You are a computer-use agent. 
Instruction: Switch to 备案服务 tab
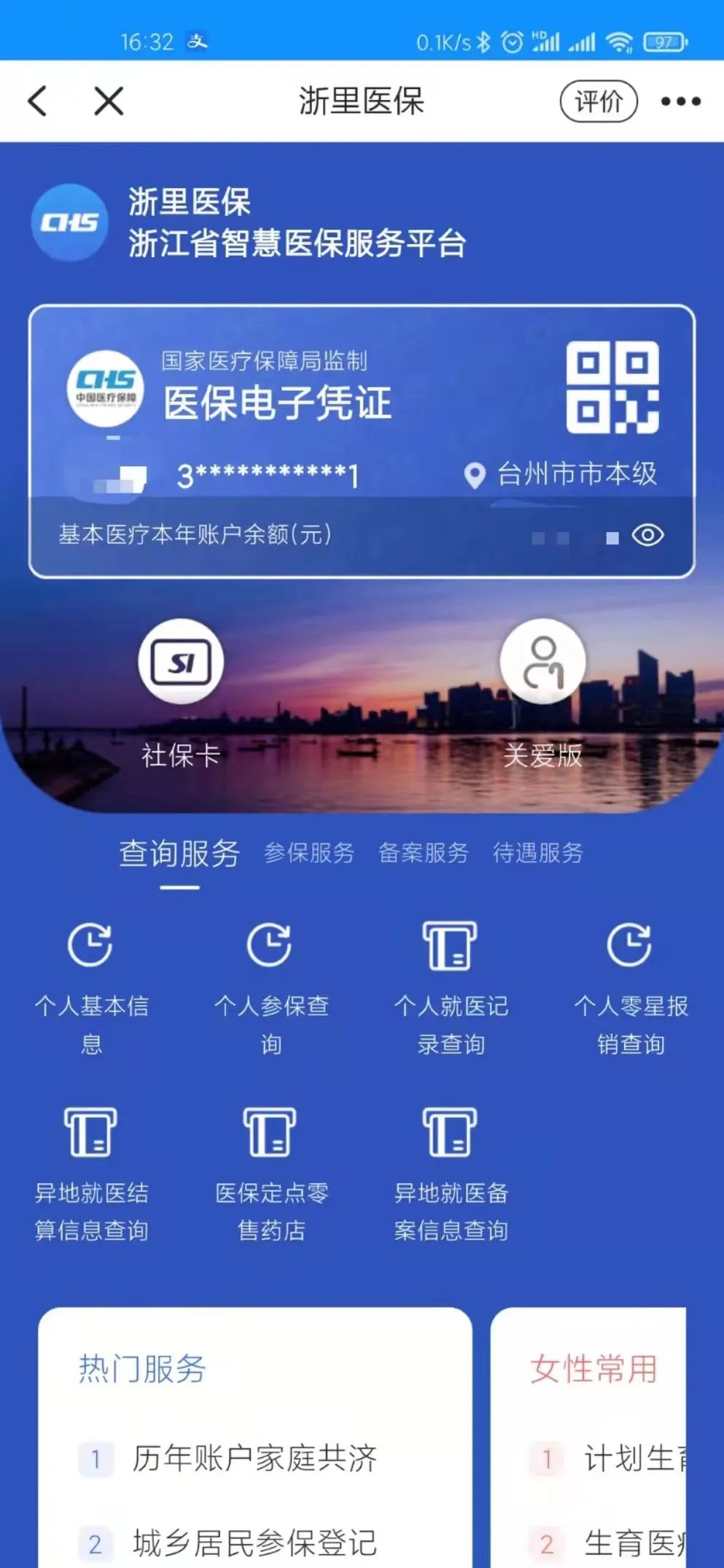[x=424, y=852]
